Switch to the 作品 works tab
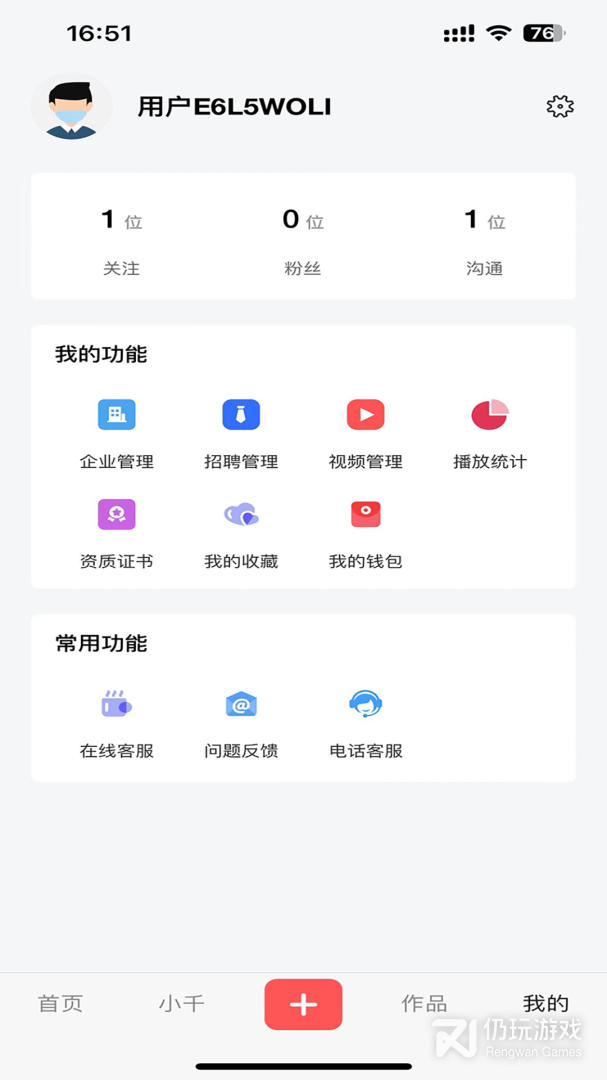Screen dimensions: 607x1080 tap(424, 1003)
